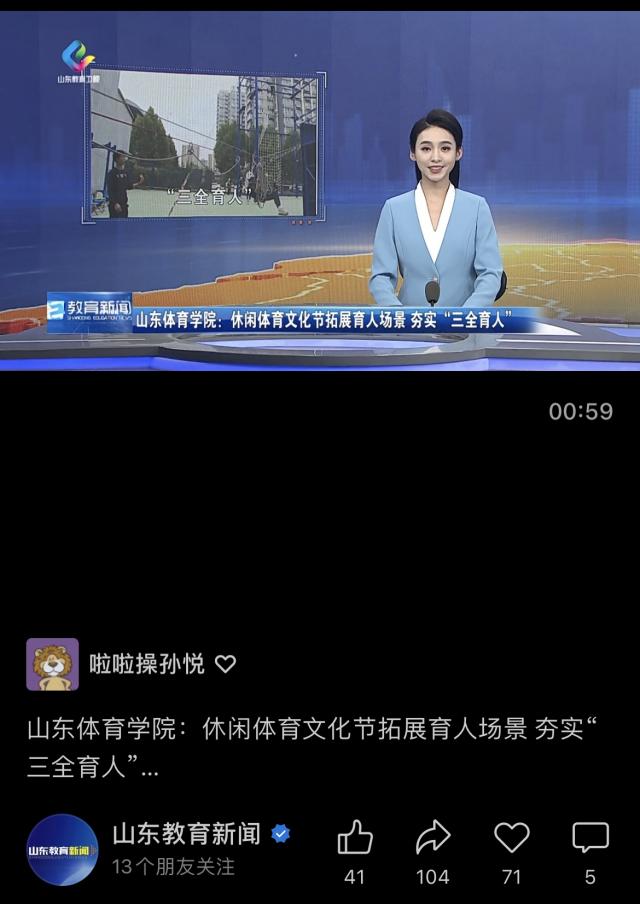Image resolution: width=640 pixels, height=904 pixels.
Task: Like the video with the heart icon
Action: coord(512,838)
